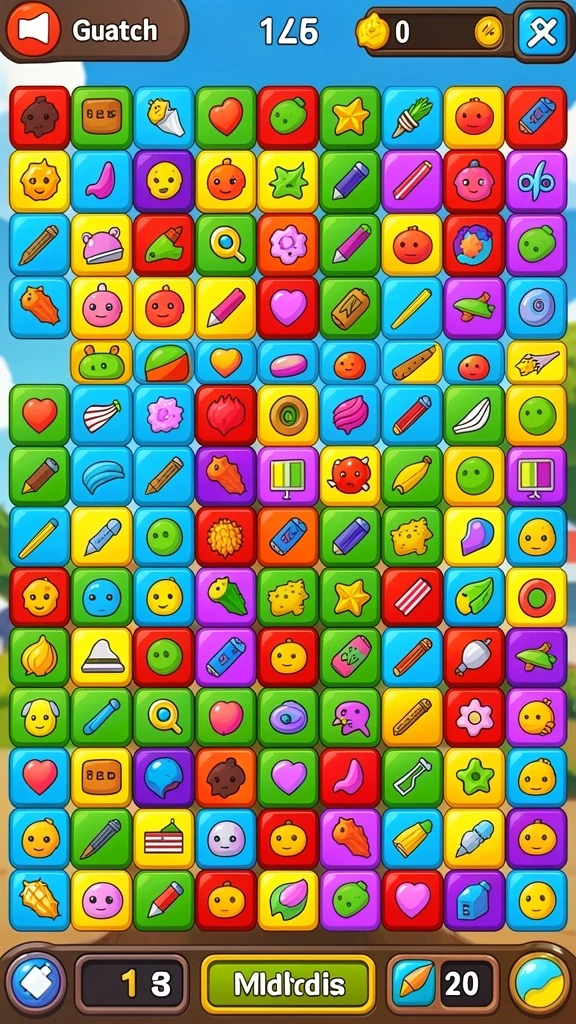Viewport: 576px width, 1024px height.
Task: Select the green tile with the yellow banana
Action: (x=412, y=477)
